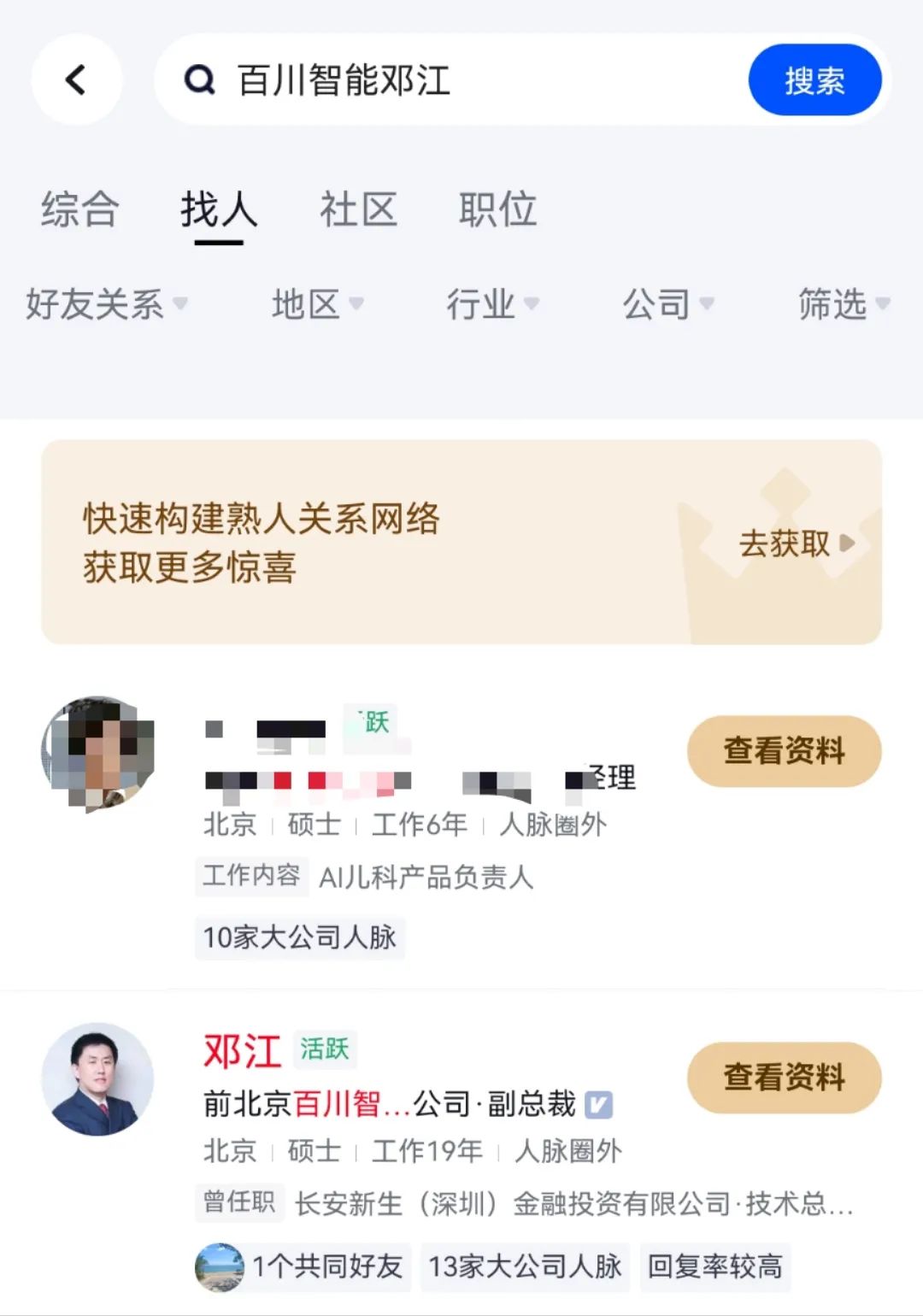
Task: Select the 找人 tab
Action: (219, 209)
